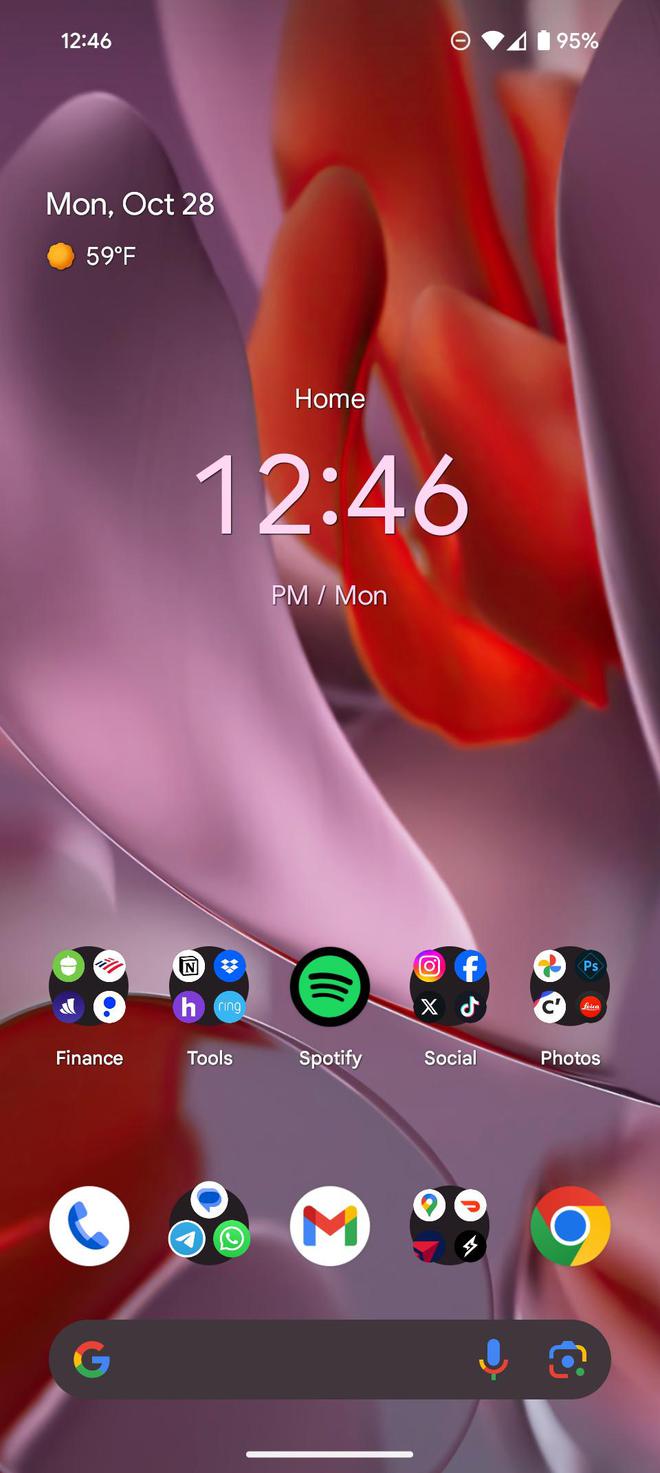Open the Finance folder

tap(89, 986)
